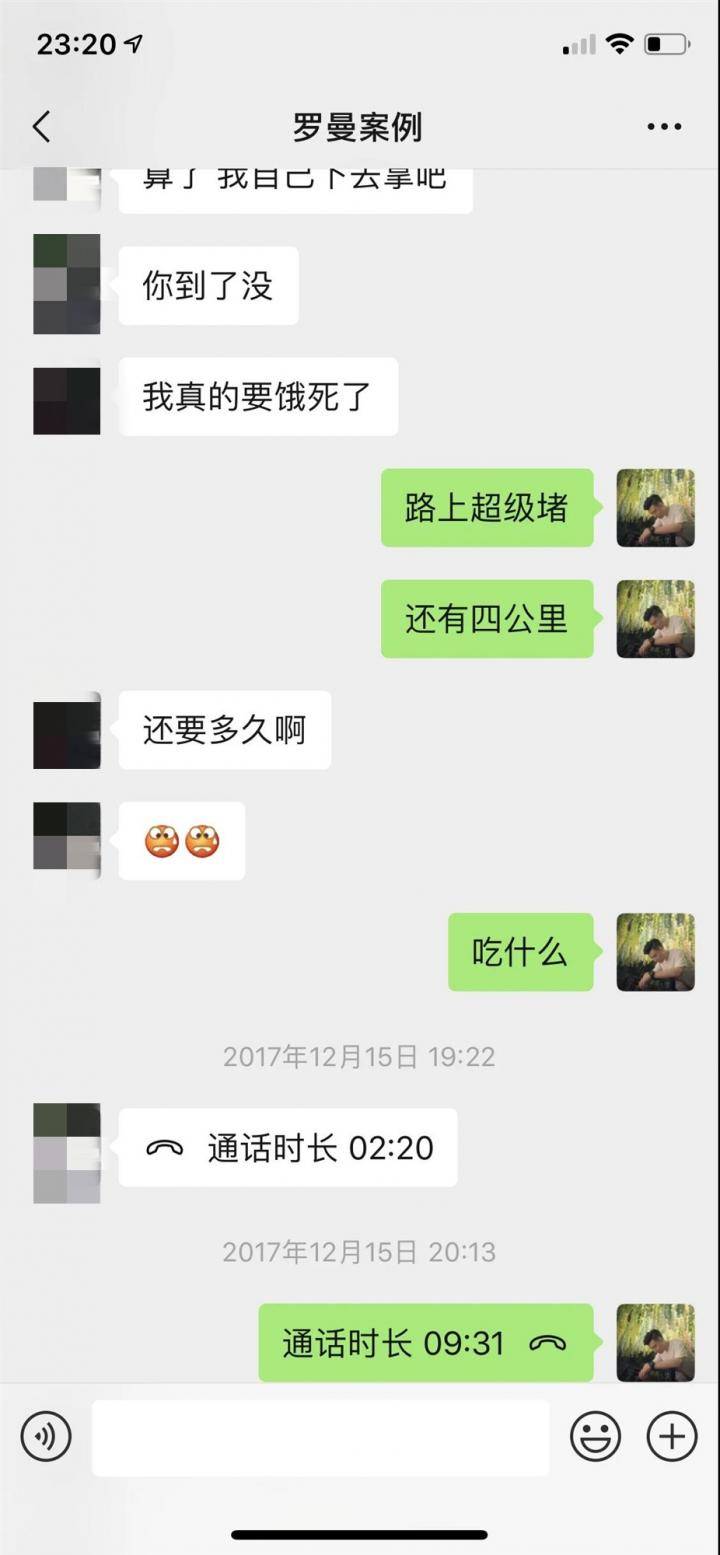Tap the 通话时长 02:20 call record
Screen dimensions: 720x1555
point(288,1148)
